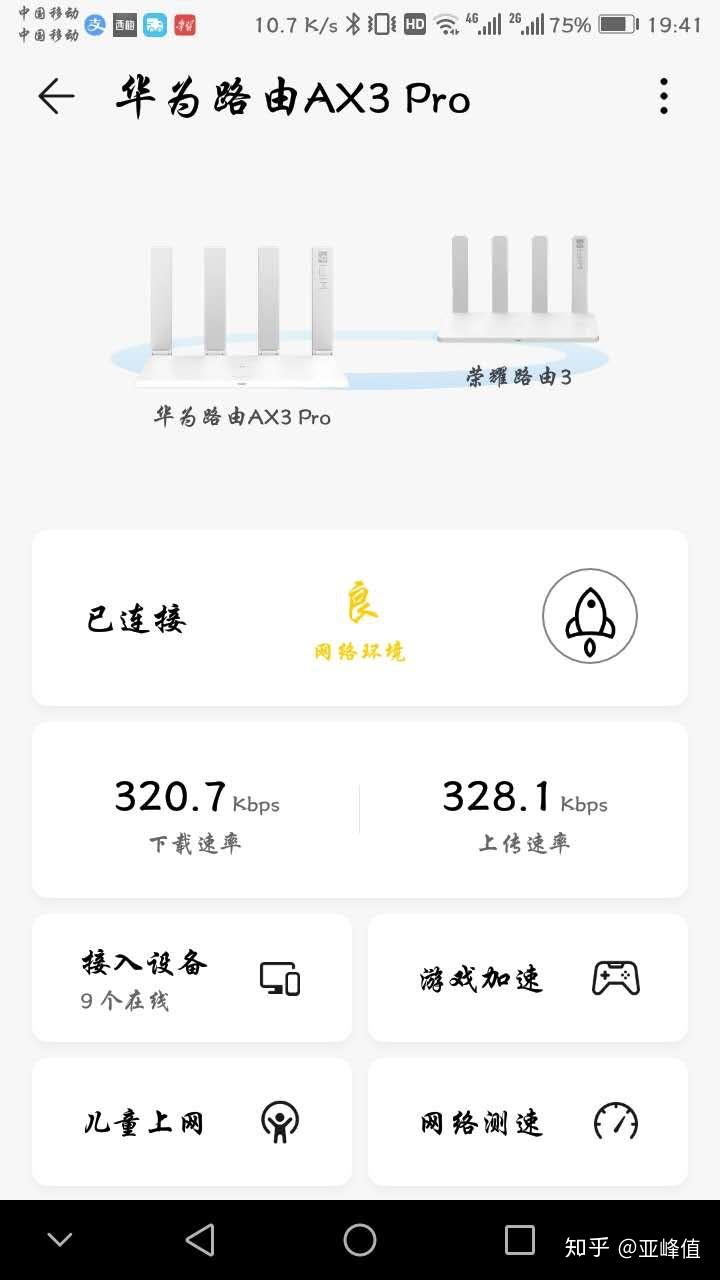720x1280 pixels.
Task: Tap the rocket optimization icon
Action: [589, 617]
